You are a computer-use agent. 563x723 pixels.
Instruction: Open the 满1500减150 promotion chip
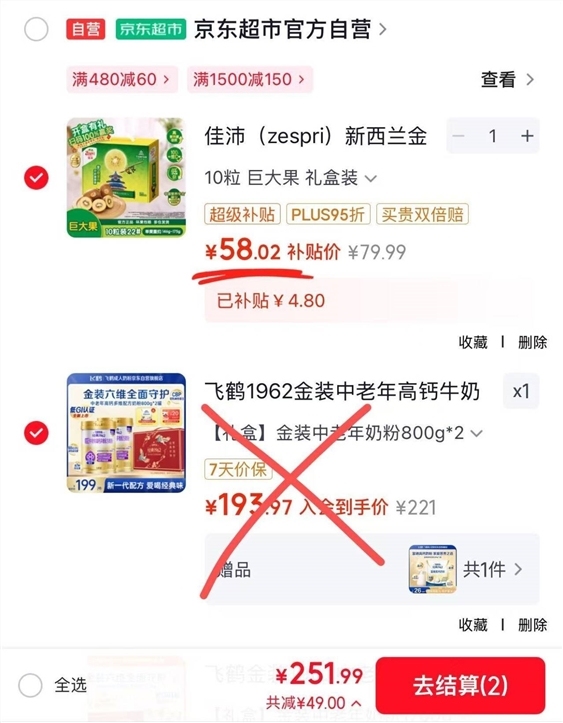click(x=250, y=79)
